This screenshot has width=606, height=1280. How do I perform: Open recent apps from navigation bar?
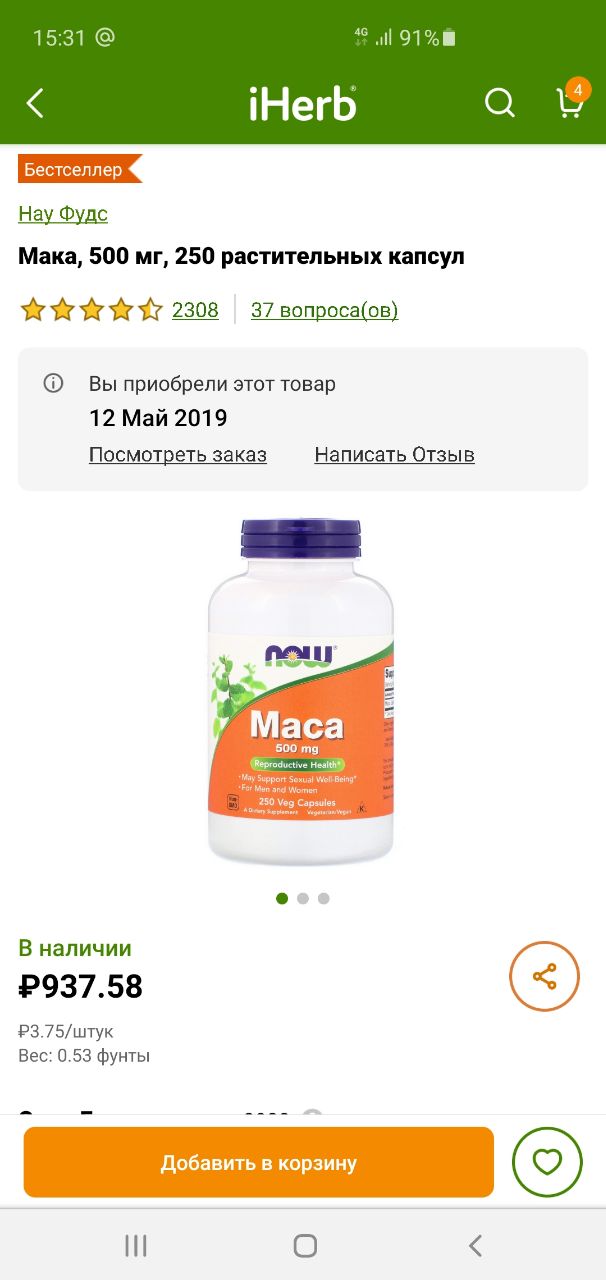tap(135, 1245)
